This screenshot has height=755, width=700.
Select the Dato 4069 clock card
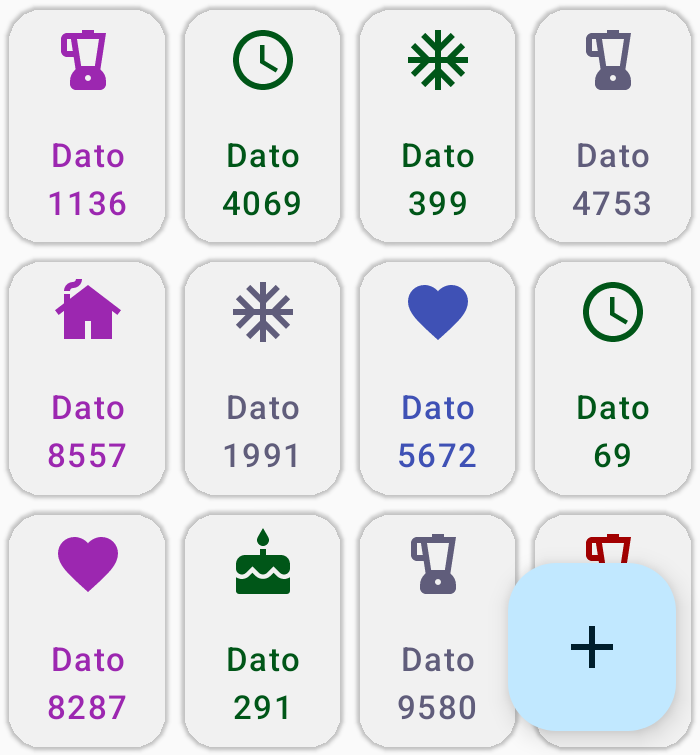(x=262, y=126)
